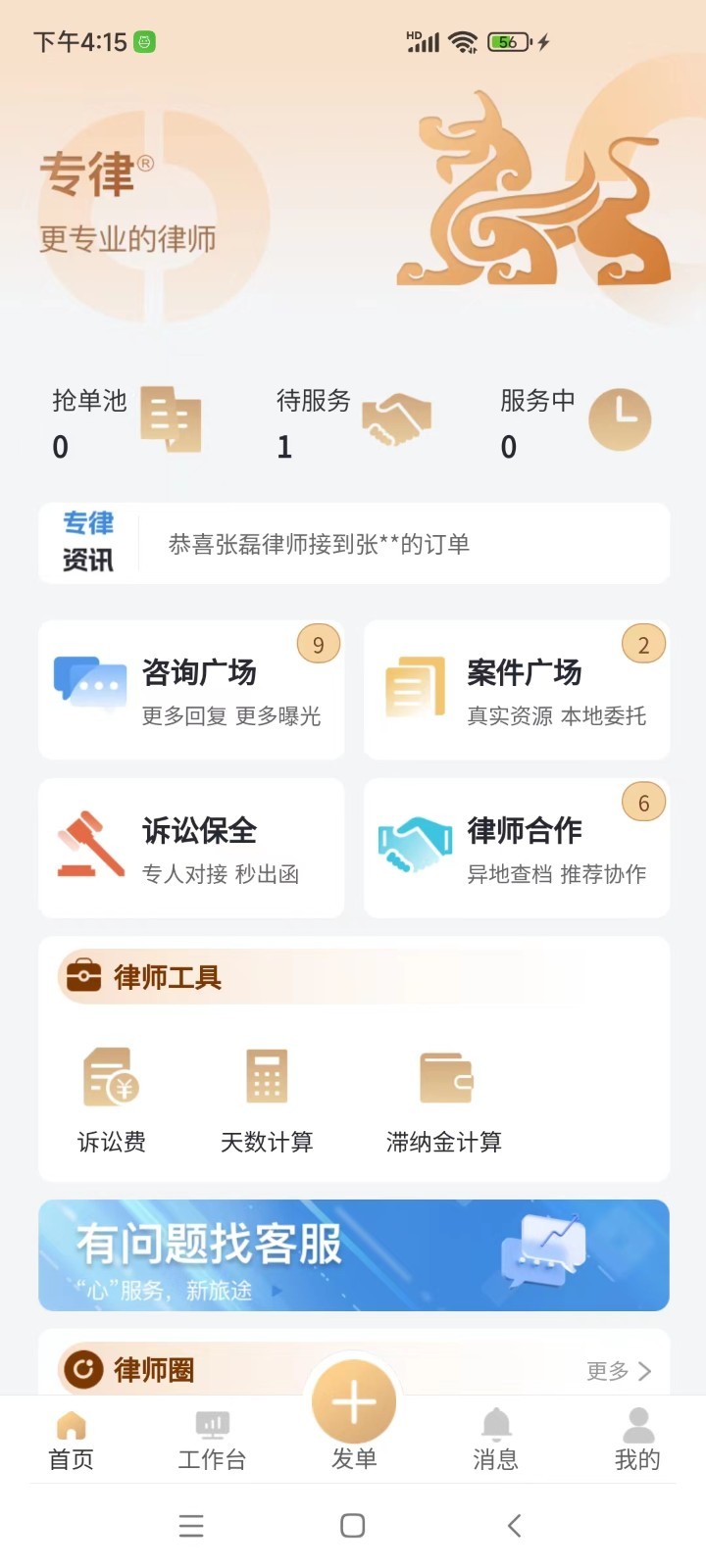Switch to the 工作台 tab

point(212,1441)
